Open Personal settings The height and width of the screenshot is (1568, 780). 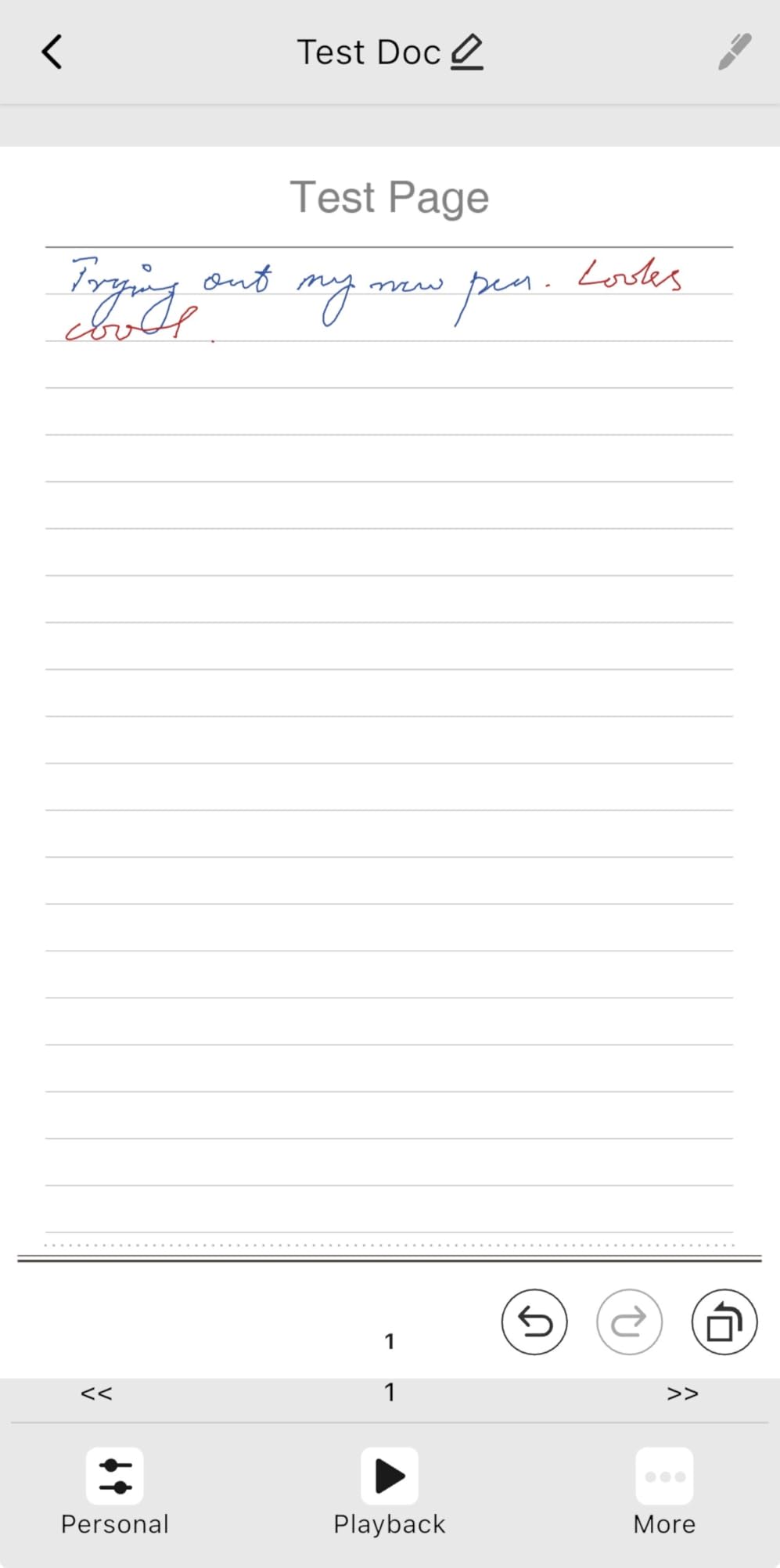pos(115,1492)
